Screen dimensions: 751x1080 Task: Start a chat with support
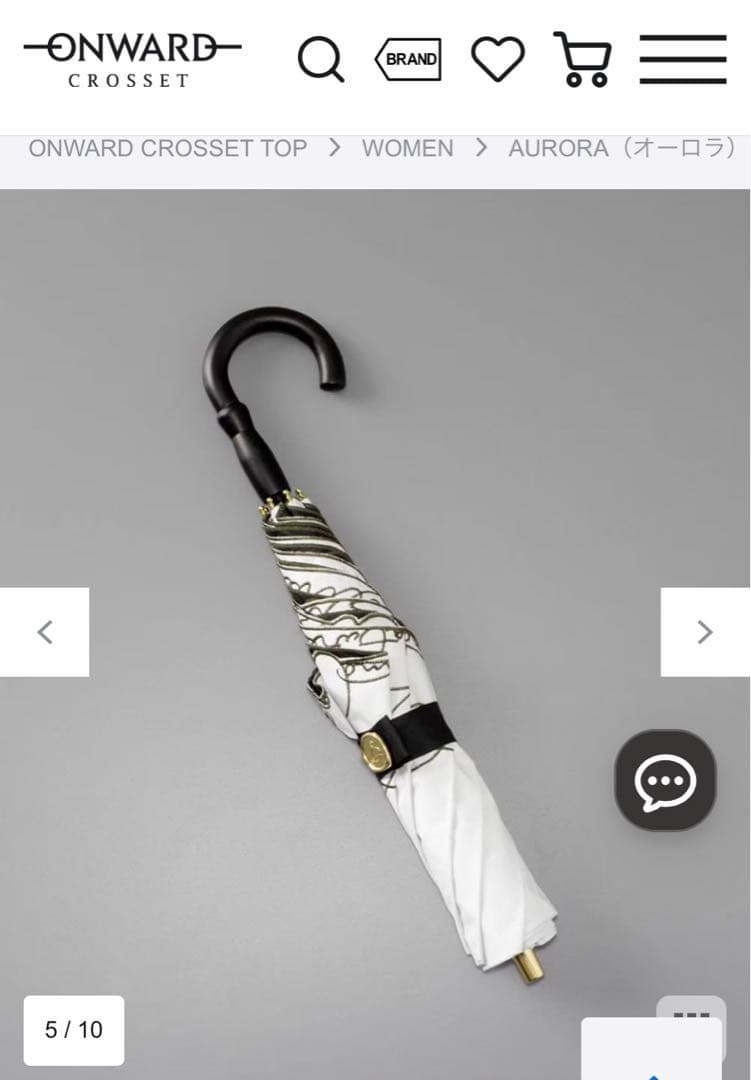665,780
